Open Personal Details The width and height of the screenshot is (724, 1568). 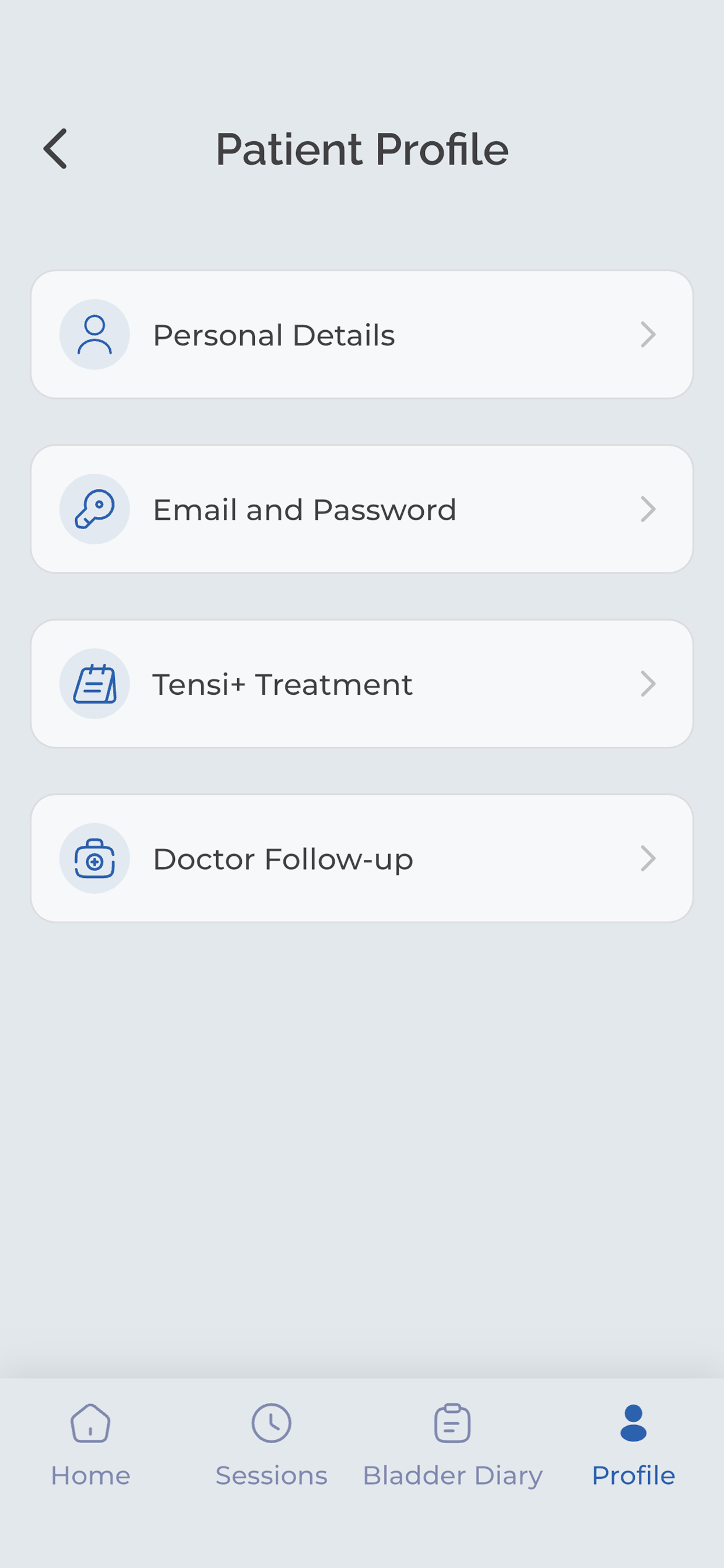362,335
